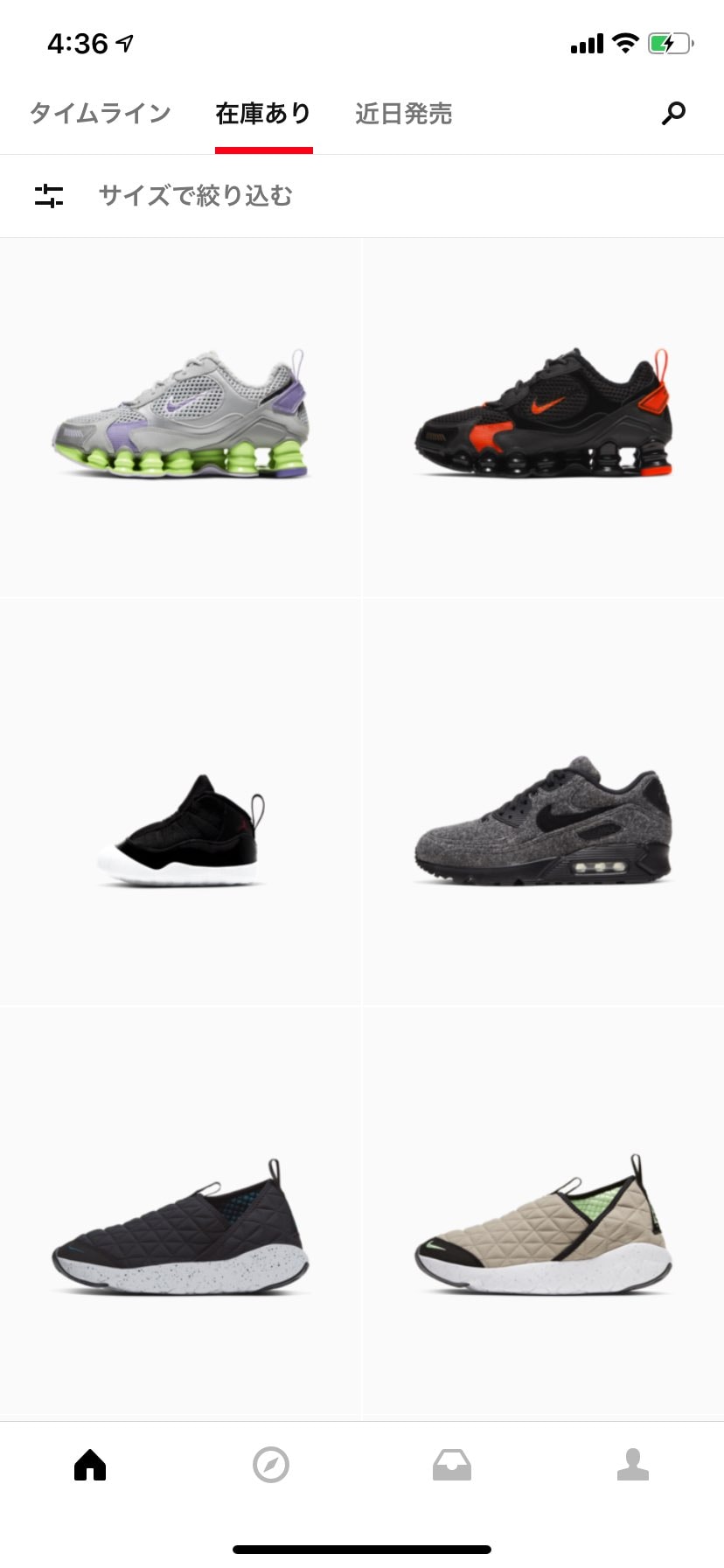
Task: Open the search magnifier icon
Action: point(673,113)
